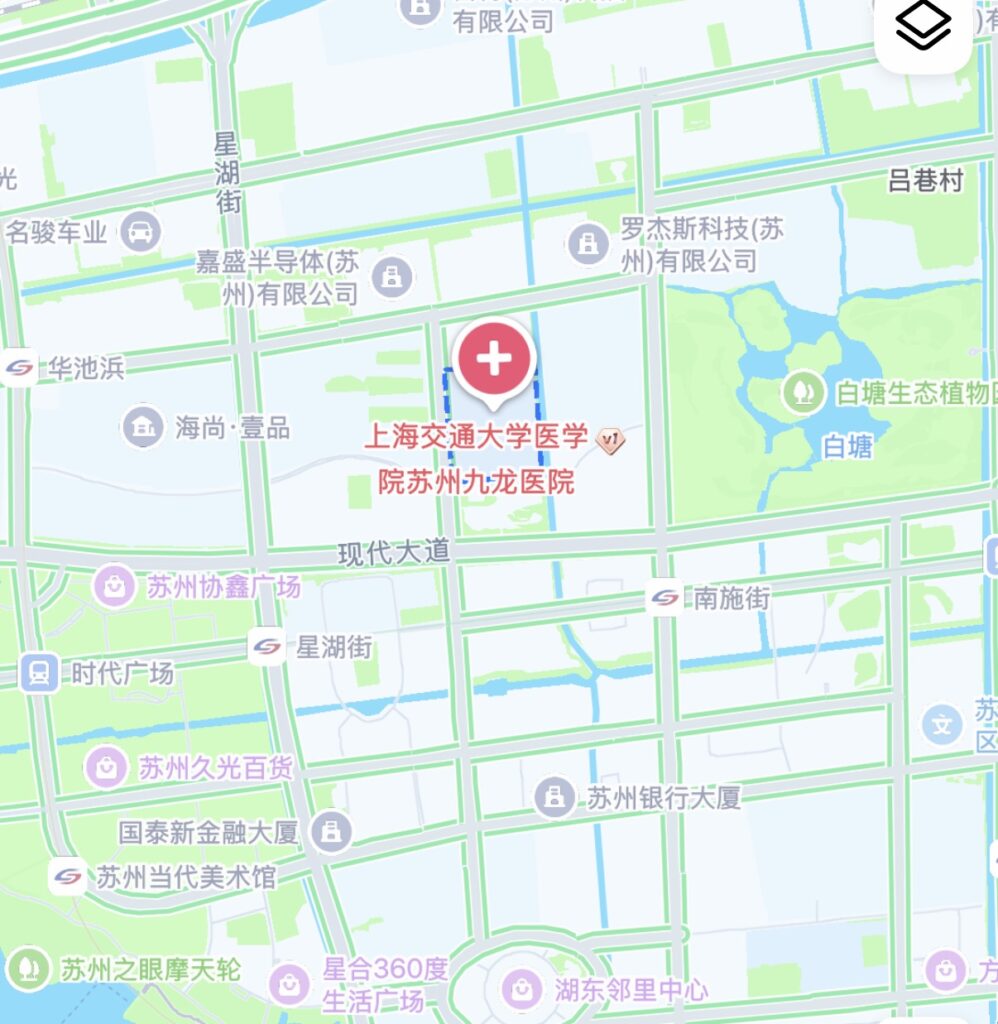
Task: Select 白塘生态植物园 park marker
Action: pos(803,392)
